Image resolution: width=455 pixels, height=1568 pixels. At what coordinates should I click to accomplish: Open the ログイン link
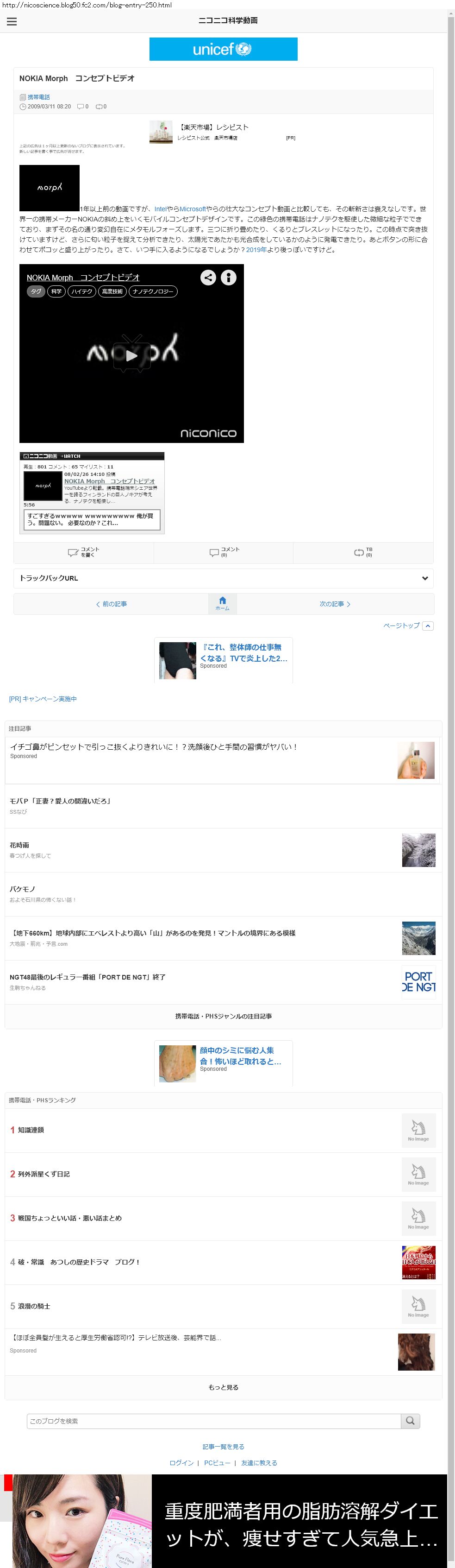click(x=181, y=1463)
